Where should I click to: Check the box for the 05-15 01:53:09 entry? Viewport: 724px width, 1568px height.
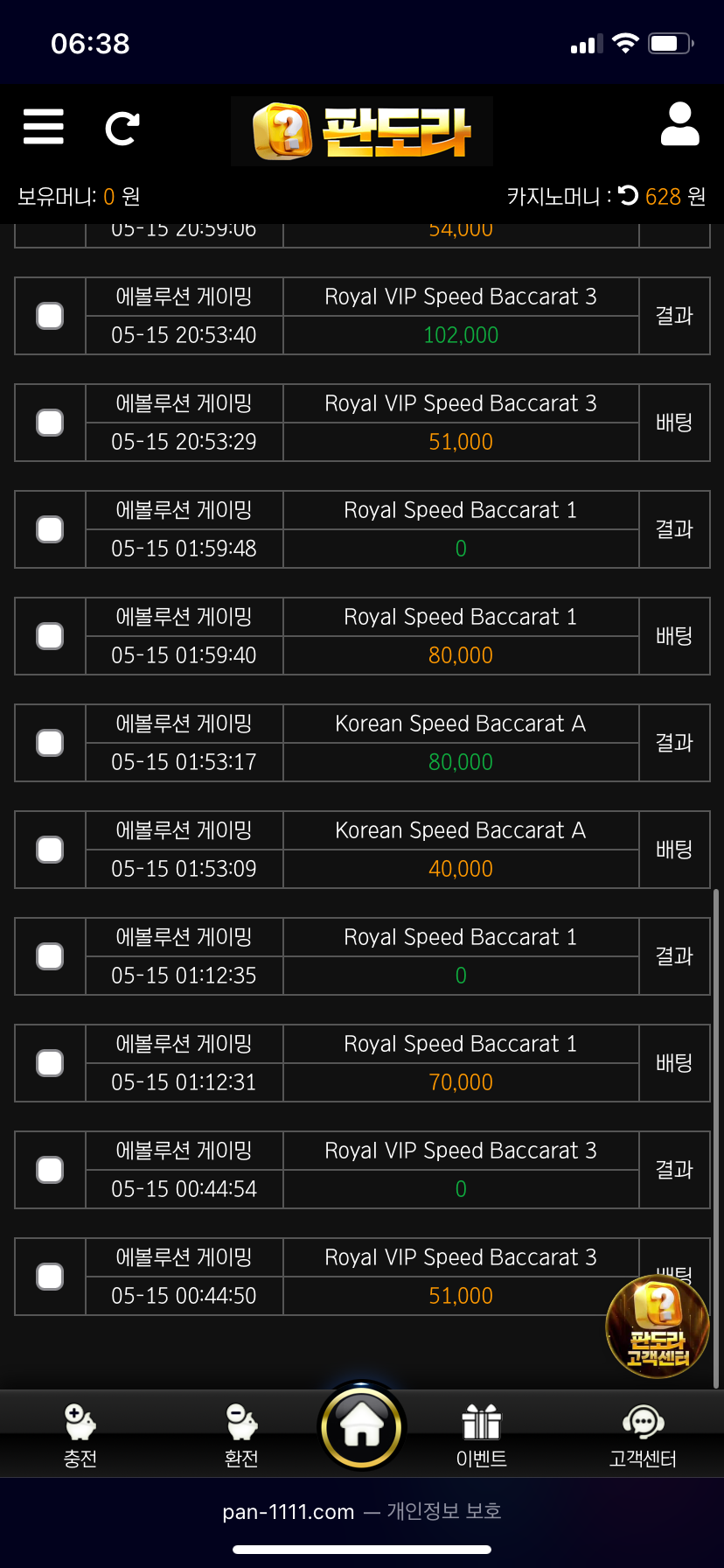pyautogui.click(x=50, y=850)
